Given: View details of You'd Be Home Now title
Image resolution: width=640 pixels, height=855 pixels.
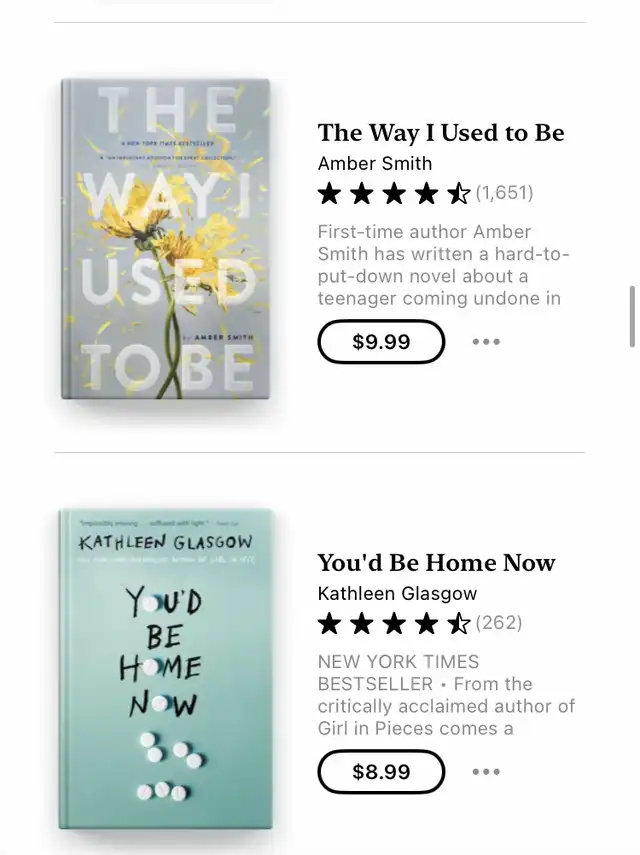Looking at the screenshot, I should (x=436, y=563).
